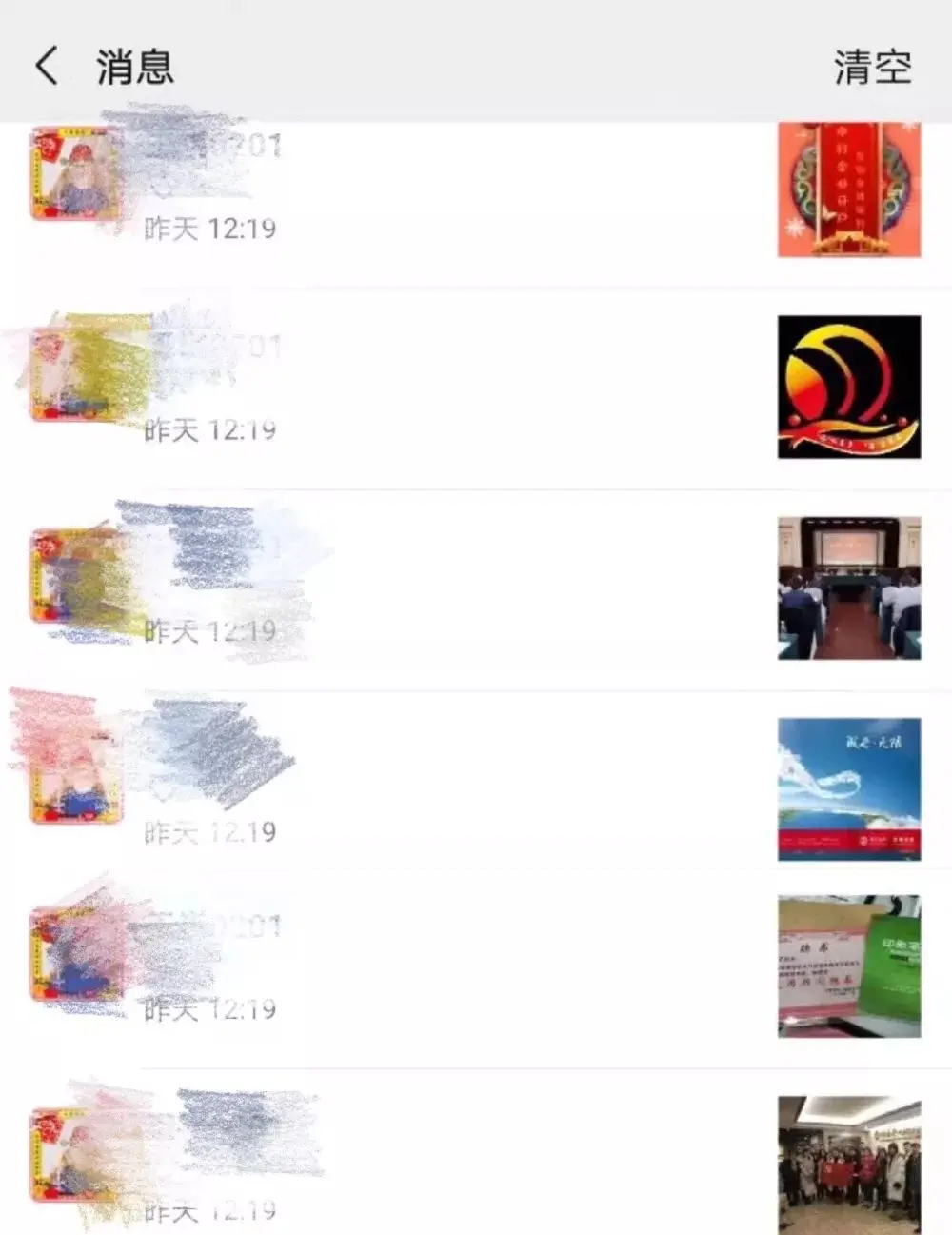Screen dimensions: 952x1235
Task: View the conference room photo thumbnail
Action: pyautogui.click(x=848, y=588)
